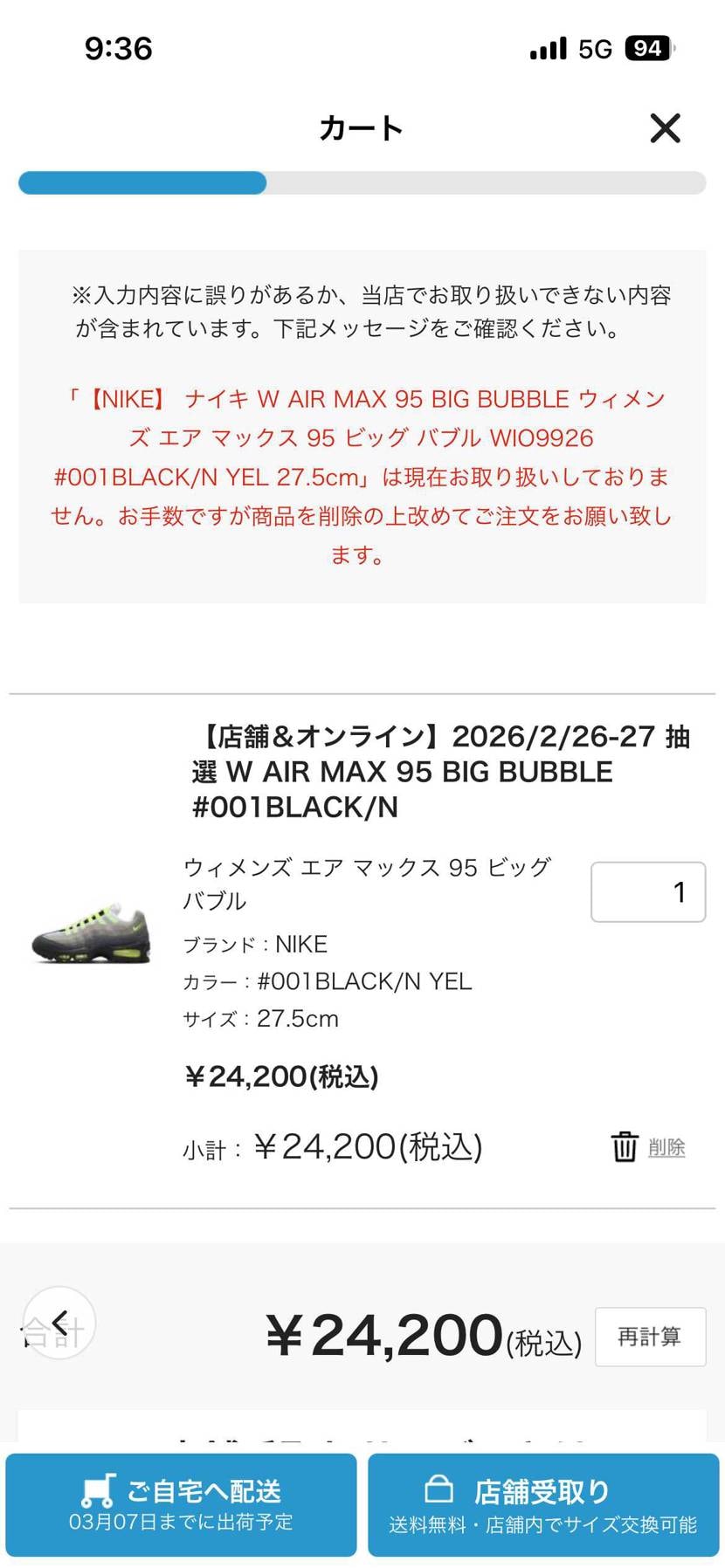
Task: Tap the 再計算 recalculate button
Action: click(x=650, y=1337)
